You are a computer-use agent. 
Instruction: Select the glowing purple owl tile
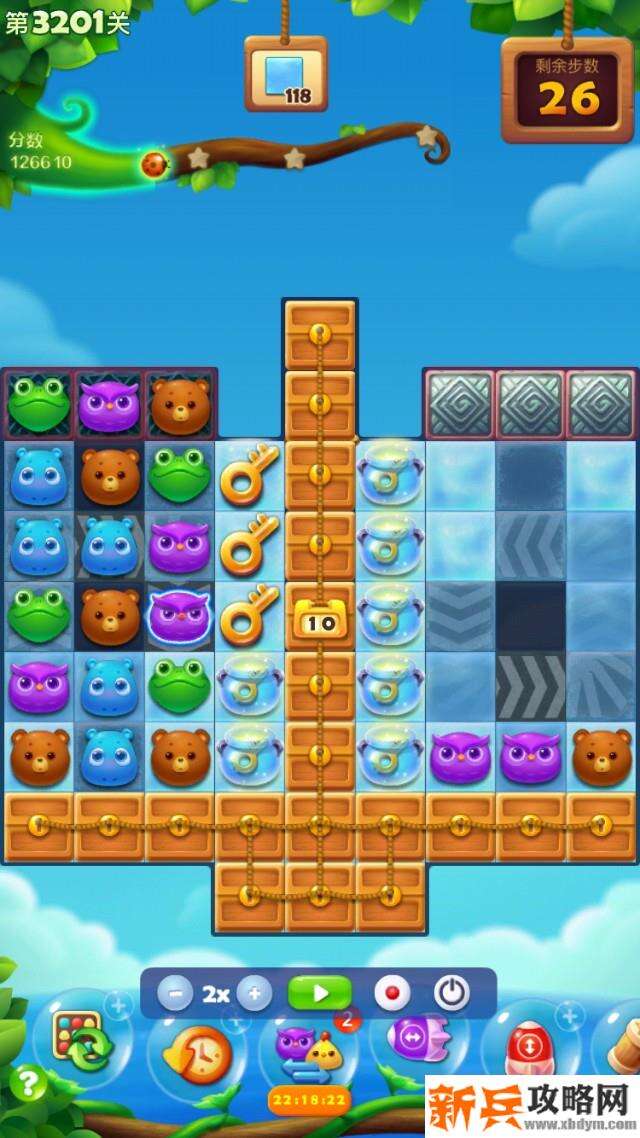pos(180,615)
